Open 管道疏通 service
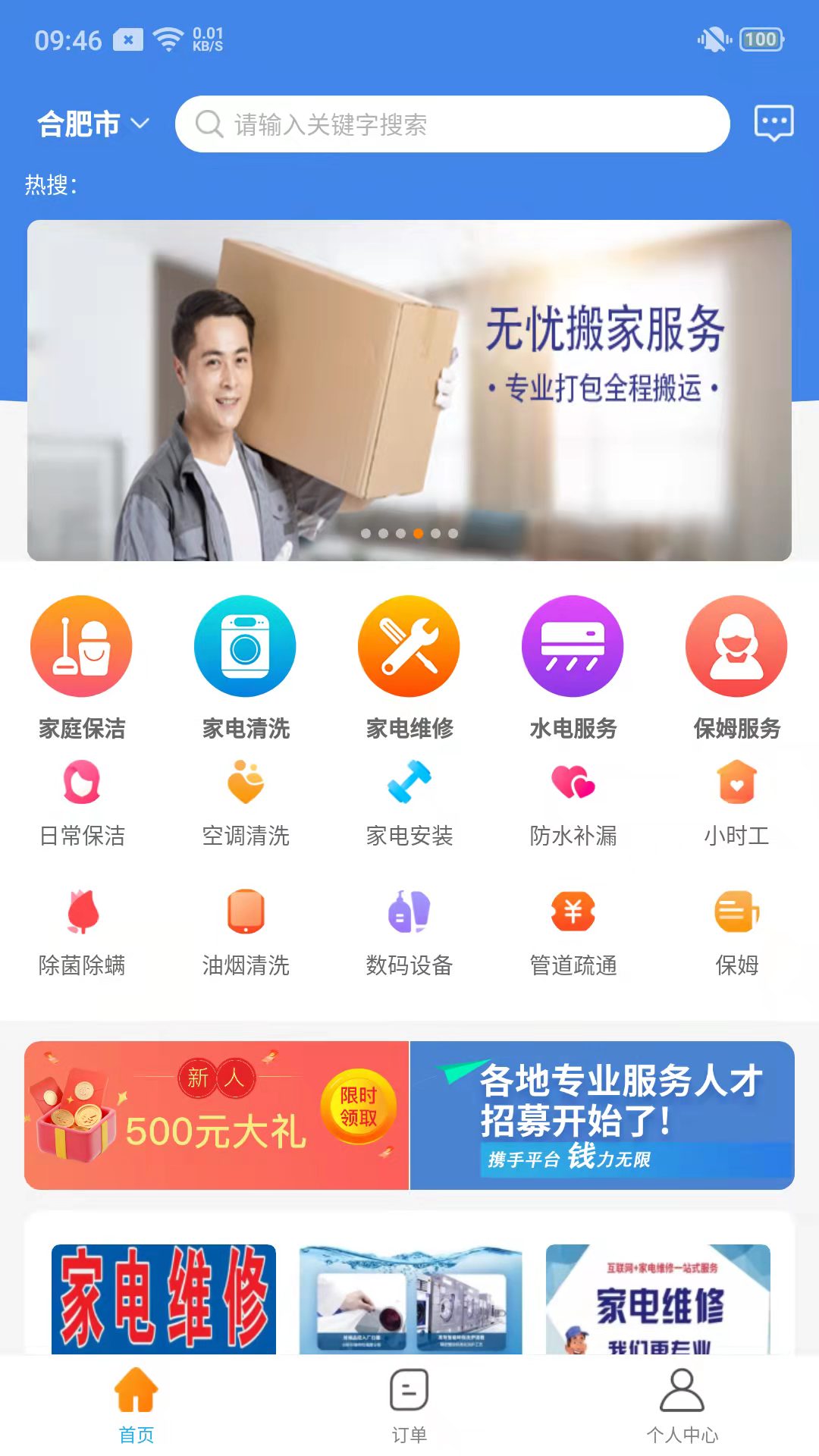819x1456 pixels. [x=573, y=933]
